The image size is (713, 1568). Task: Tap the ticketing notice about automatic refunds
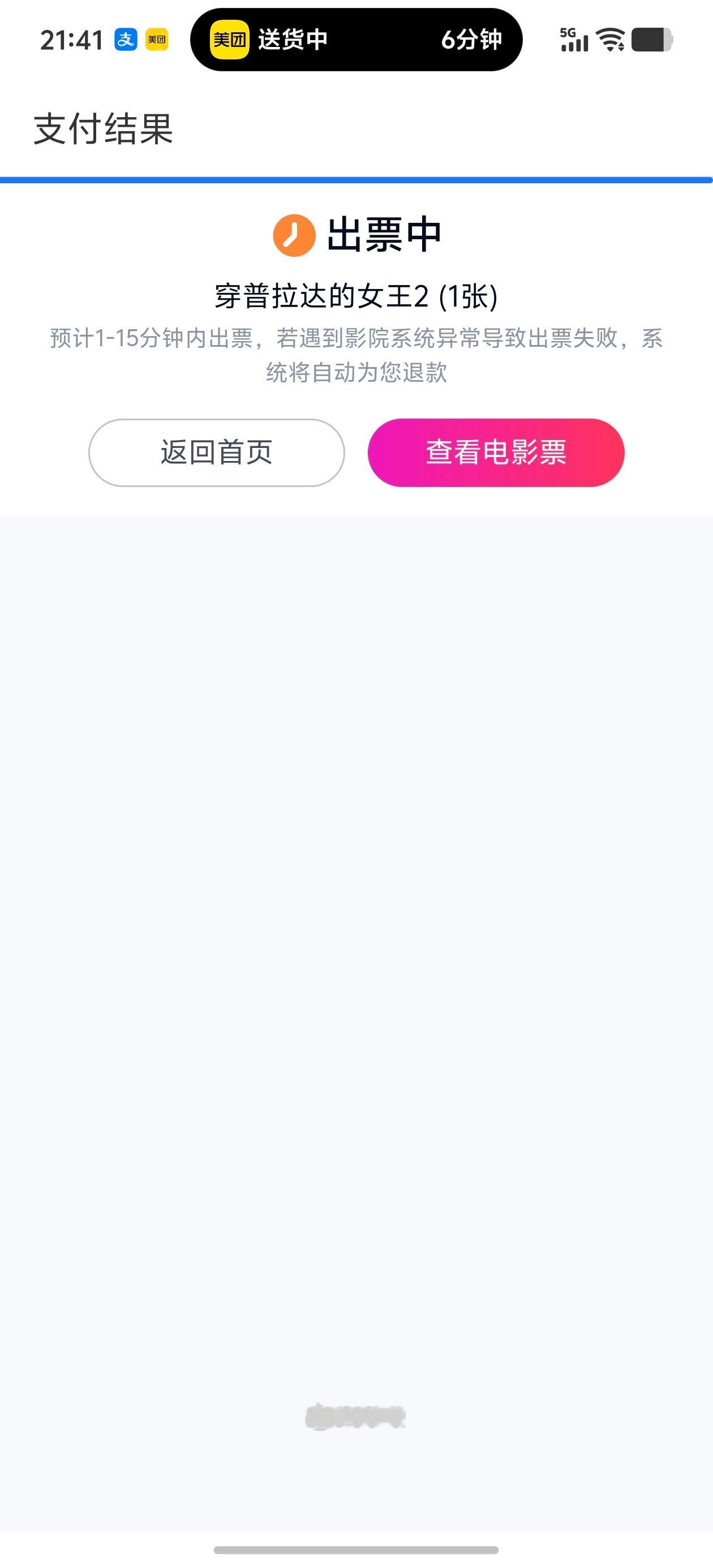356,356
